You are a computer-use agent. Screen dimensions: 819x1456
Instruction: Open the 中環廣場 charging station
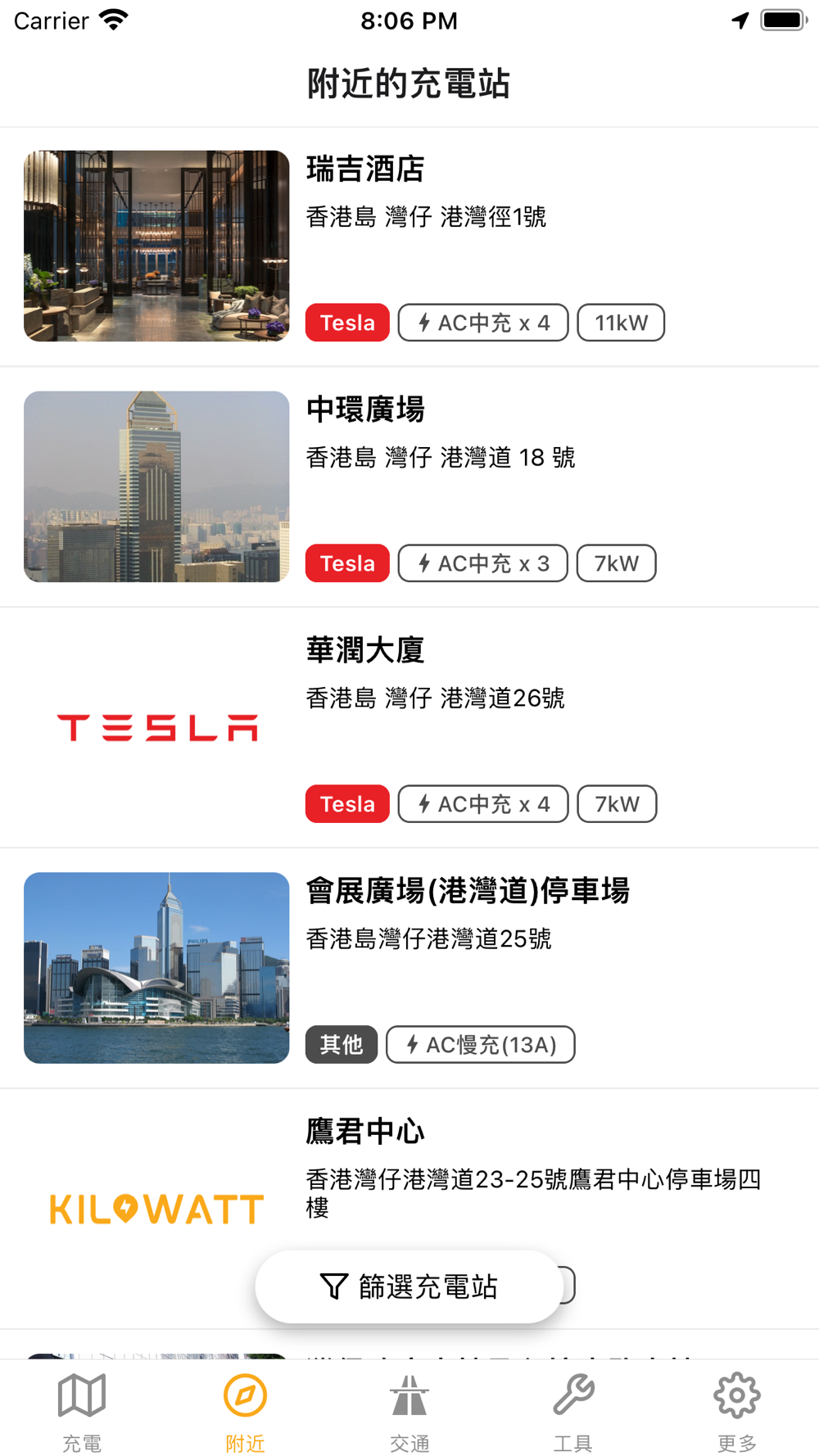409,486
